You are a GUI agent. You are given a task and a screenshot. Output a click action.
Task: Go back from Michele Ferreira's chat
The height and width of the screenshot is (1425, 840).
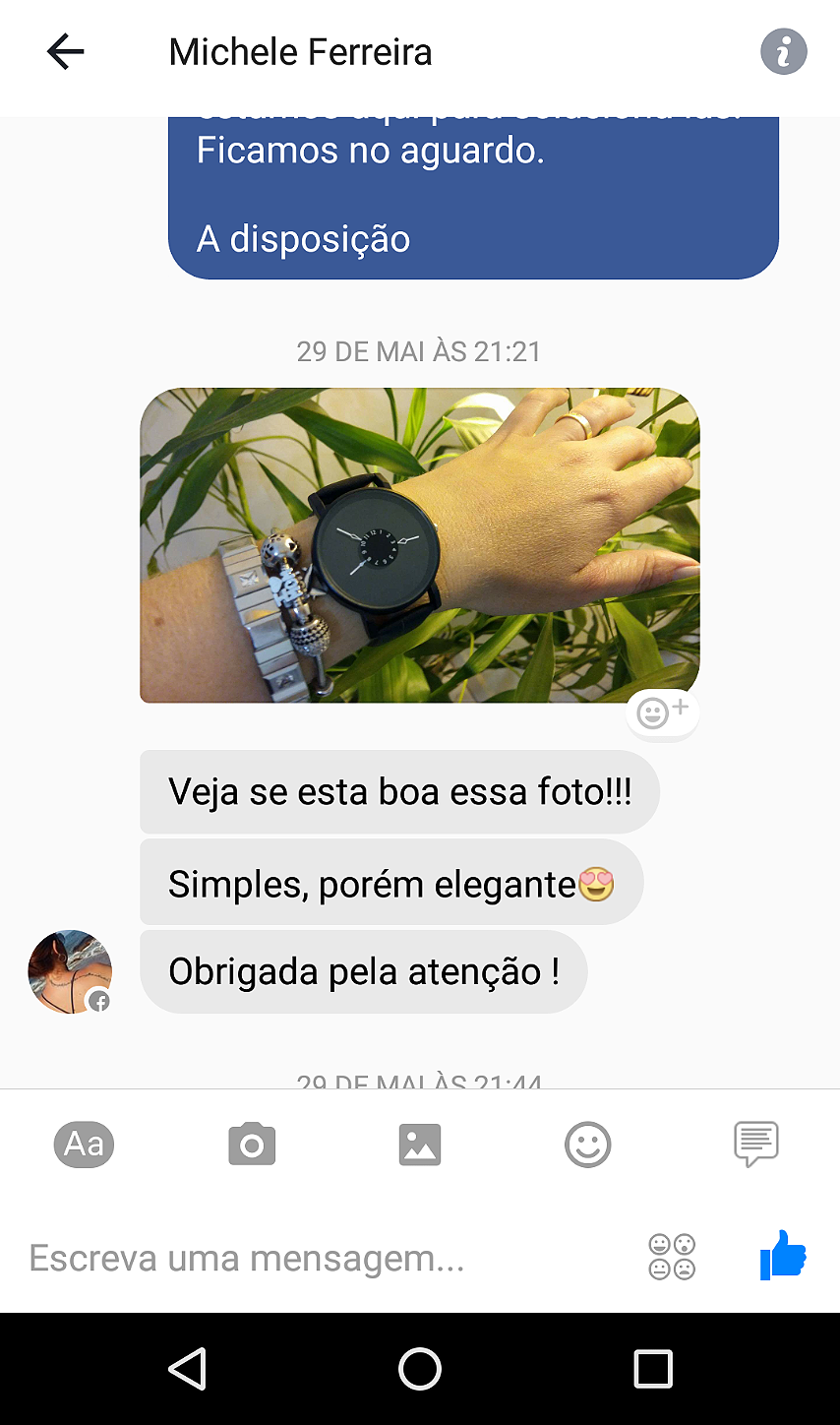pyautogui.click(x=66, y=52)
